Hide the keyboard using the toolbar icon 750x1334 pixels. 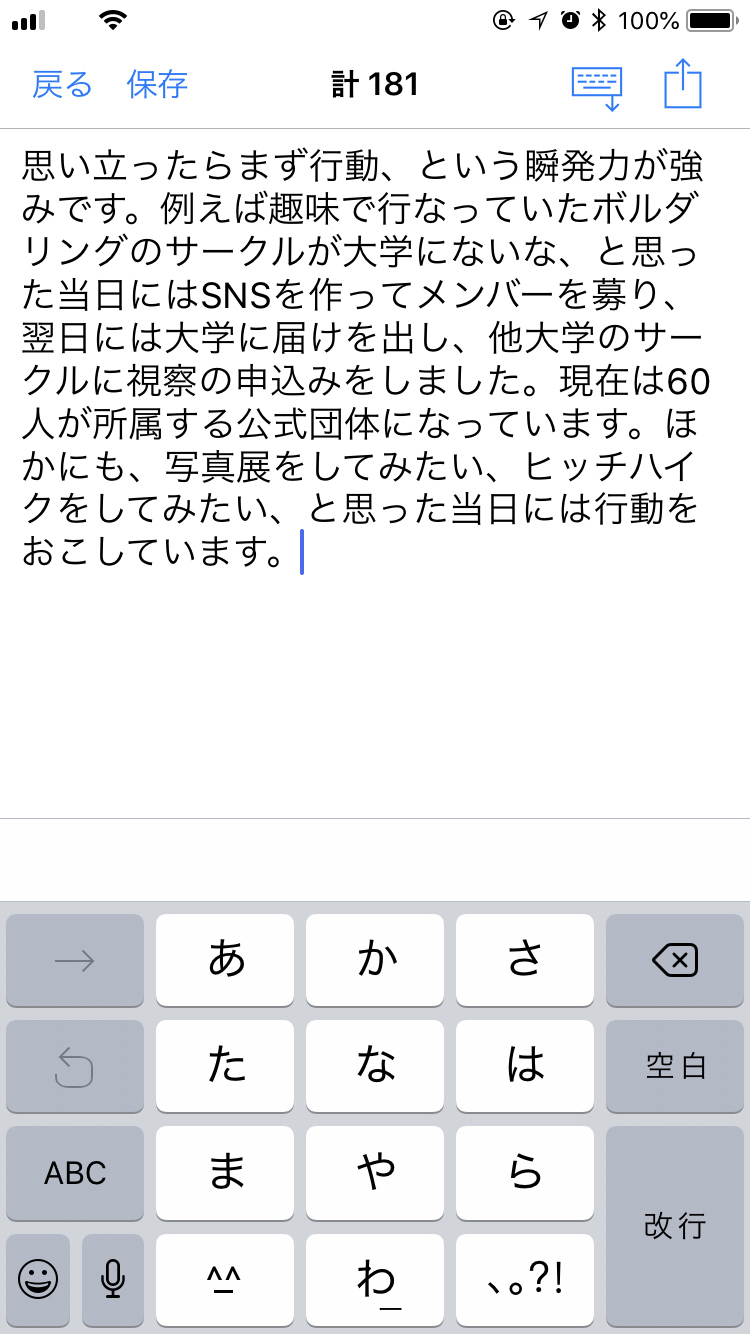tap(597, 88)
